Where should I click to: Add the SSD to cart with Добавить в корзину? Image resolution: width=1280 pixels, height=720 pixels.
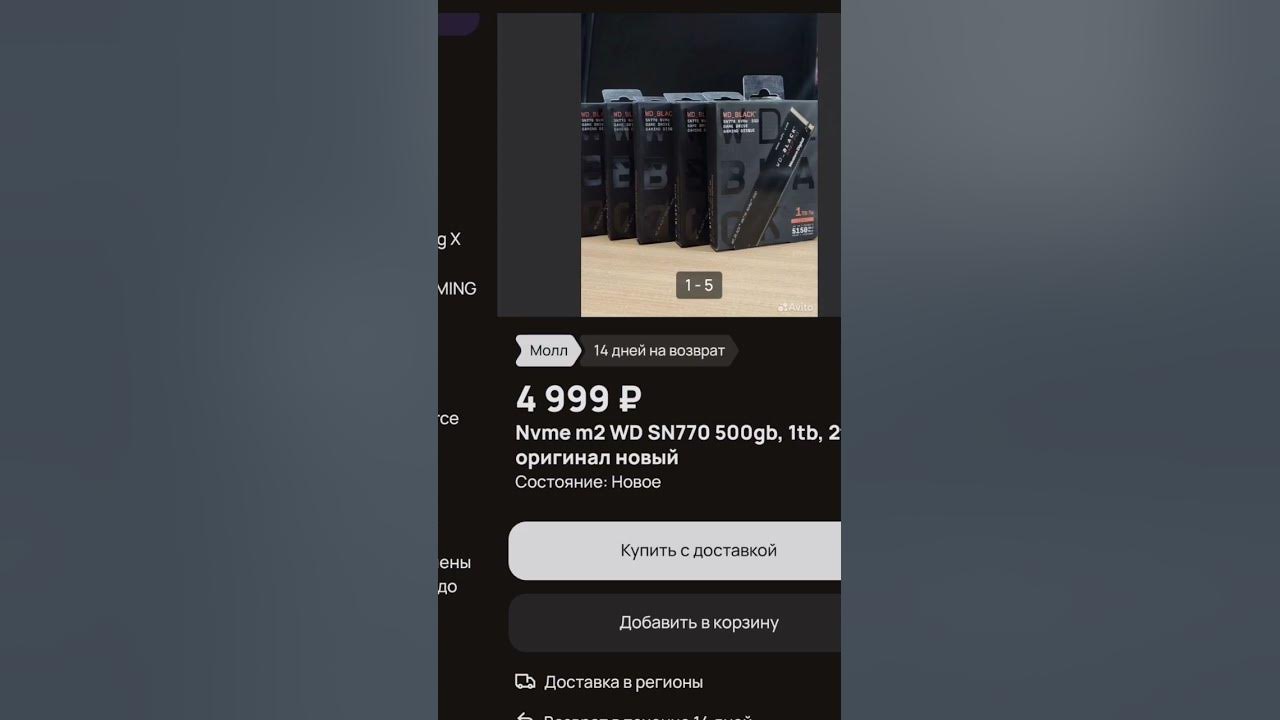coord(697,622)
